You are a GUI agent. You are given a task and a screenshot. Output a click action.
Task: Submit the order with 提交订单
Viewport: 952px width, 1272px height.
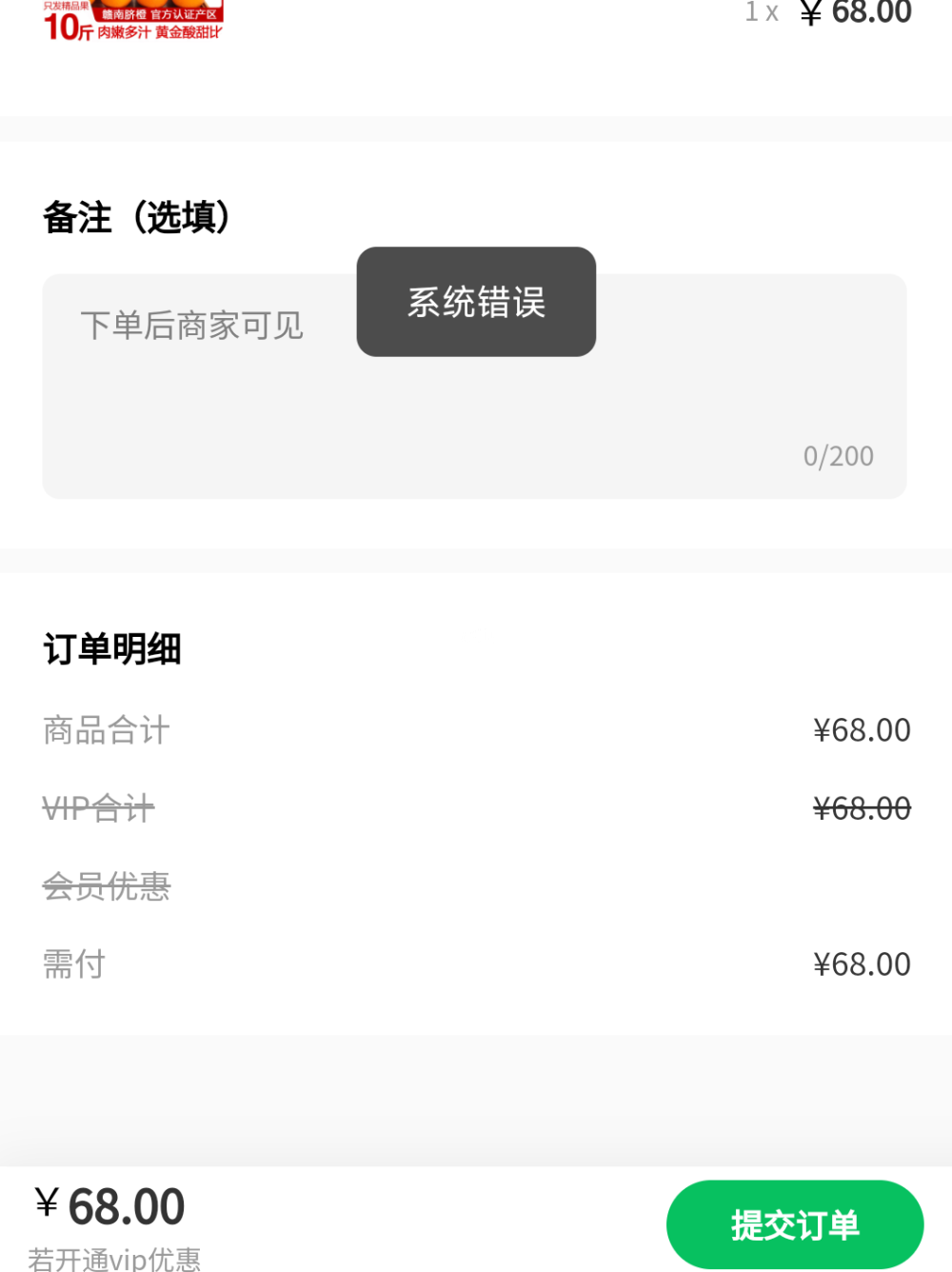pyautogui.click(x=794, y=1224)
